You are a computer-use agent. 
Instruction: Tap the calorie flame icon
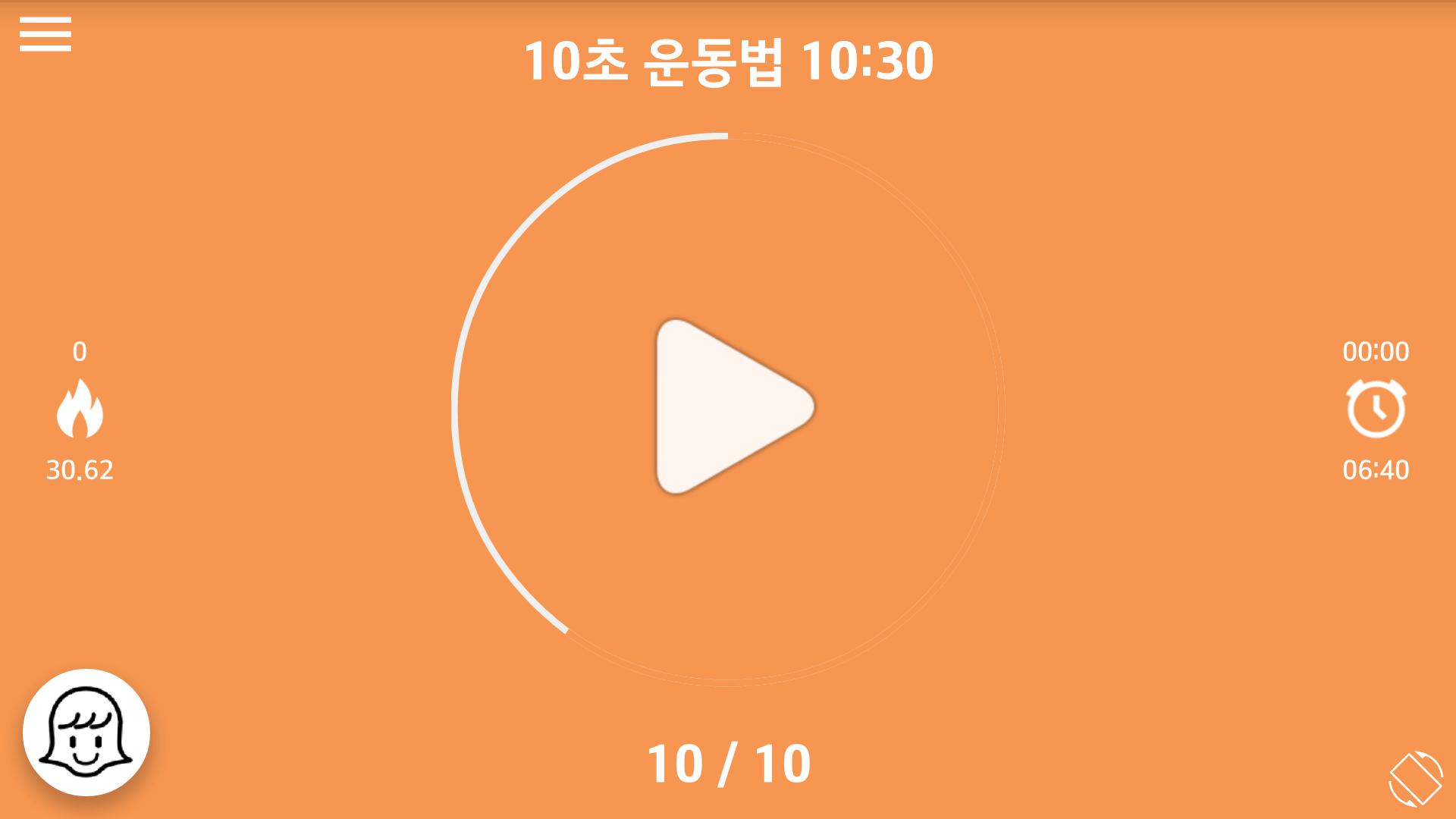pyautogui.click(x=80, y=409)
